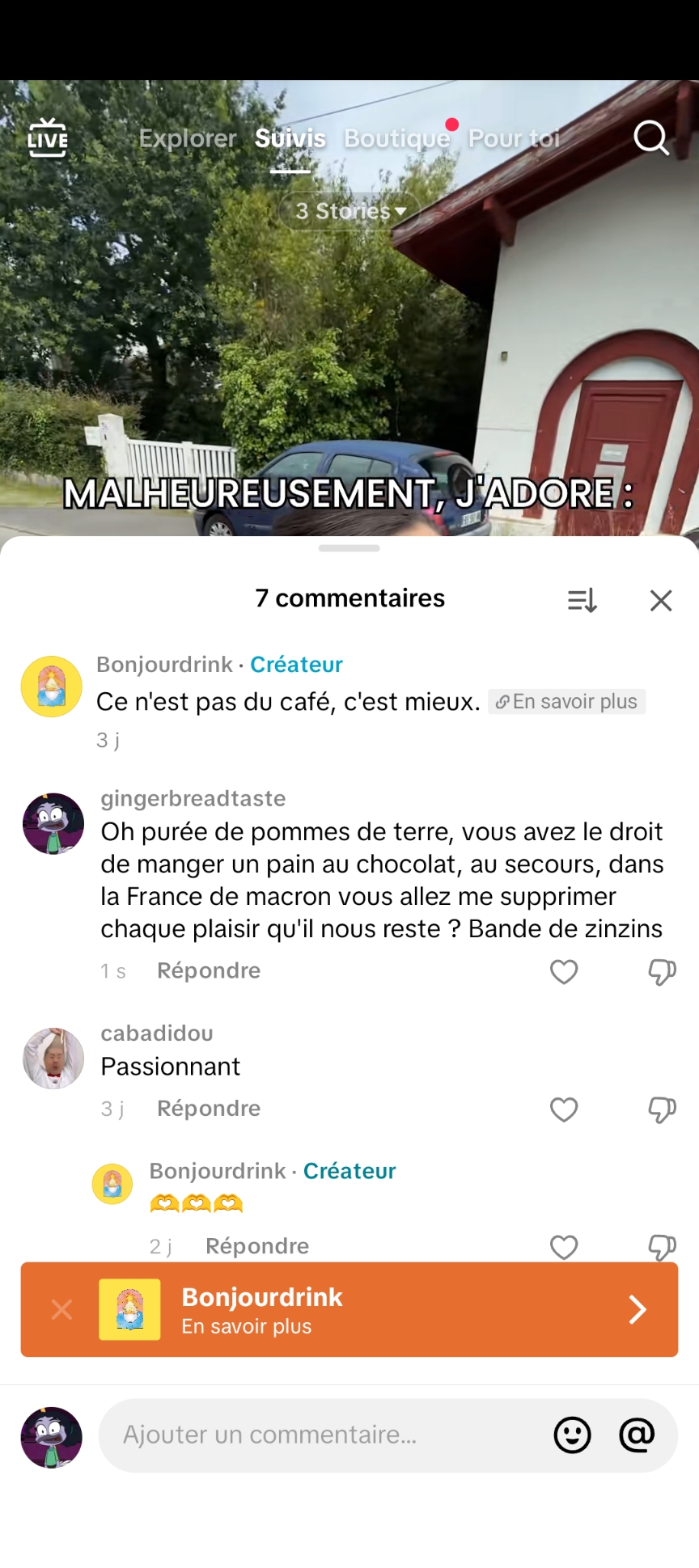Add a comment in the text field
Viewport: 699px width, 1568px height.
pyautogui.click(x=324, y=1435)
